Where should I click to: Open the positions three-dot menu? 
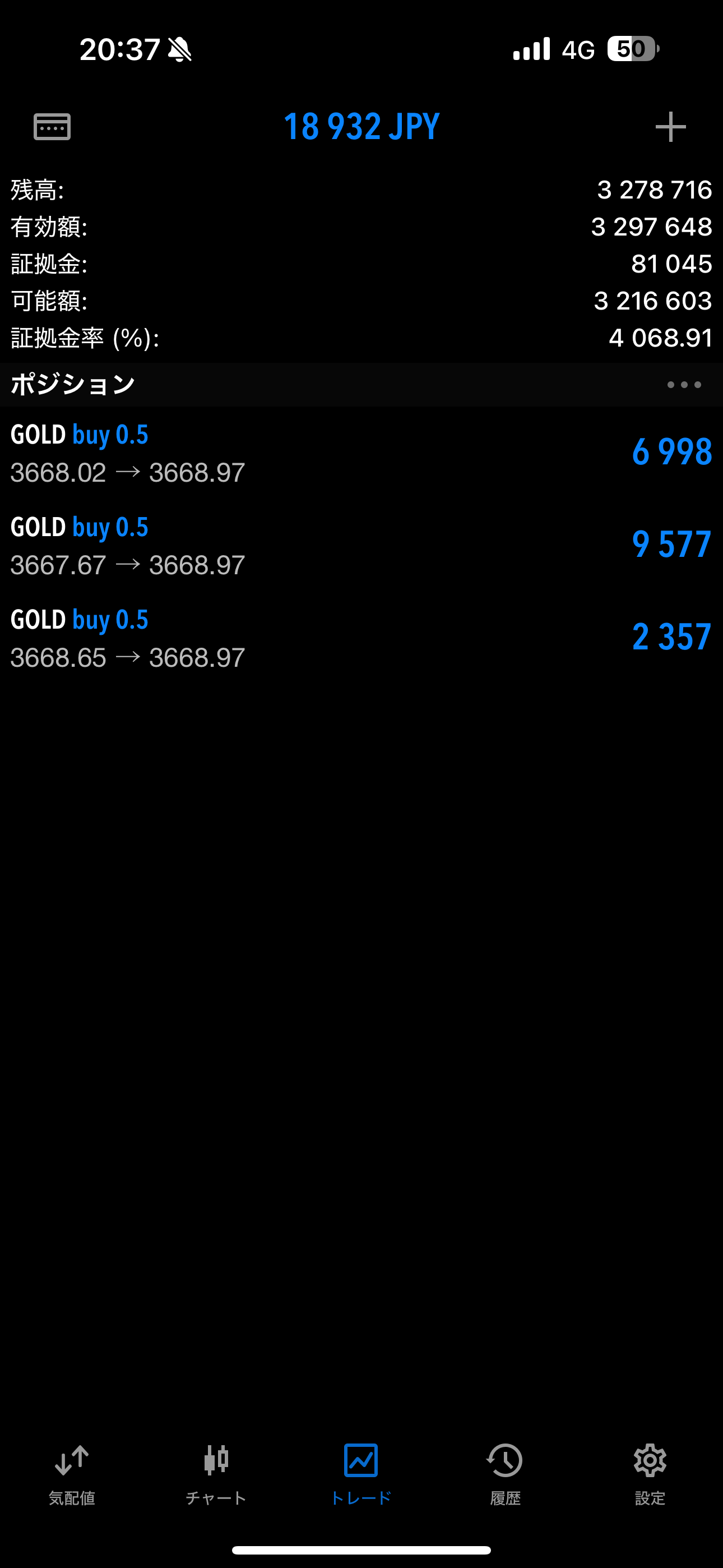pos(684,385)
